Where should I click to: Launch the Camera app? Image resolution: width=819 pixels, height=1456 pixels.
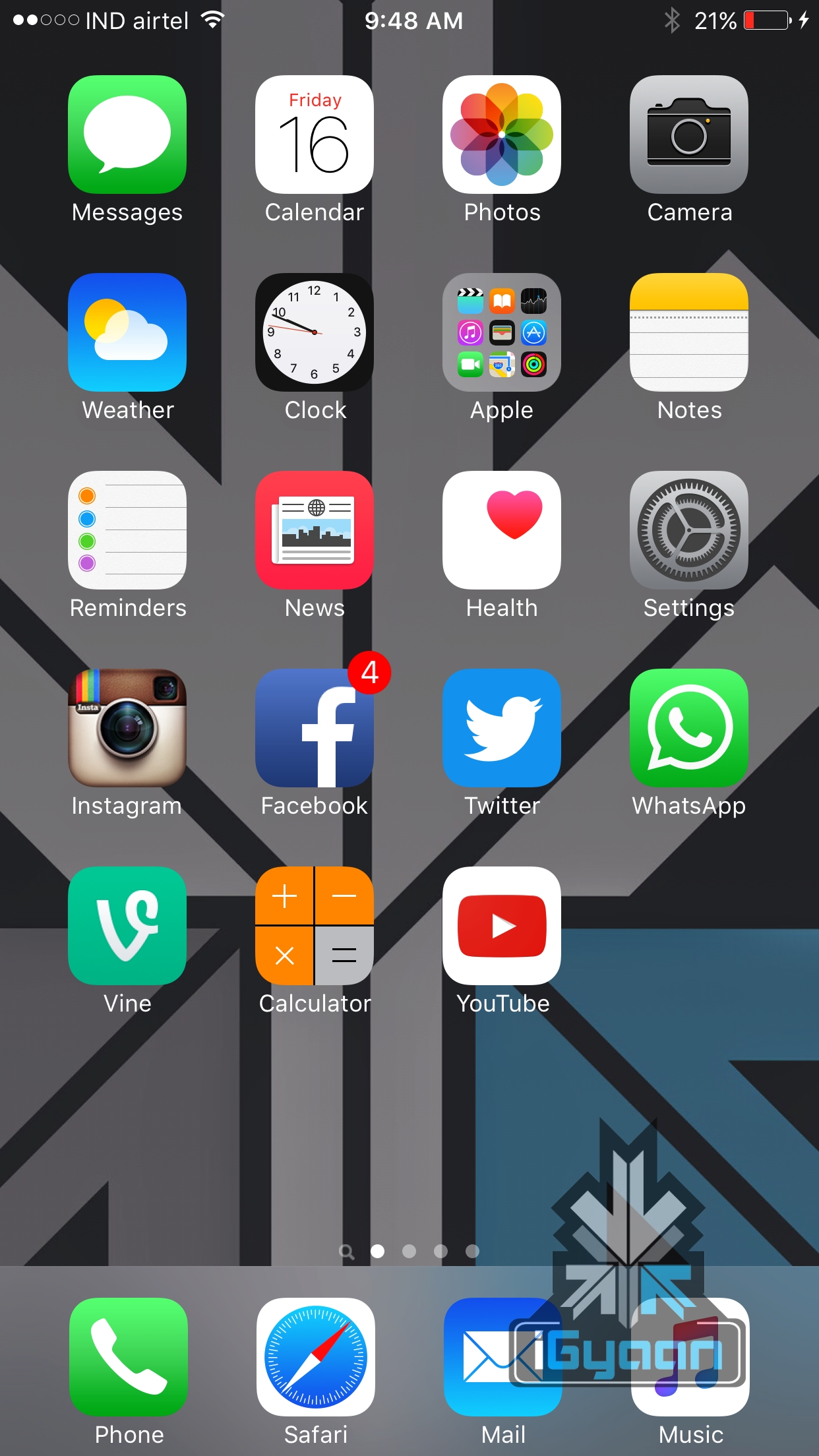[689, 135]
